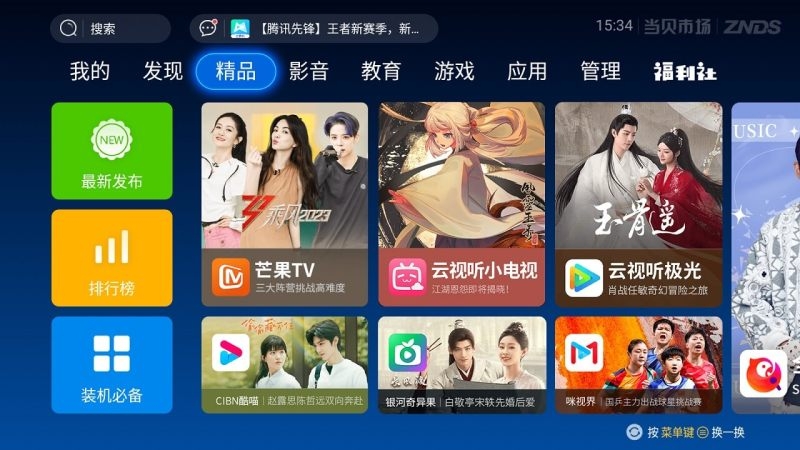
Task: Open the 咪视界 app card
Action: (x=639, y=365)
